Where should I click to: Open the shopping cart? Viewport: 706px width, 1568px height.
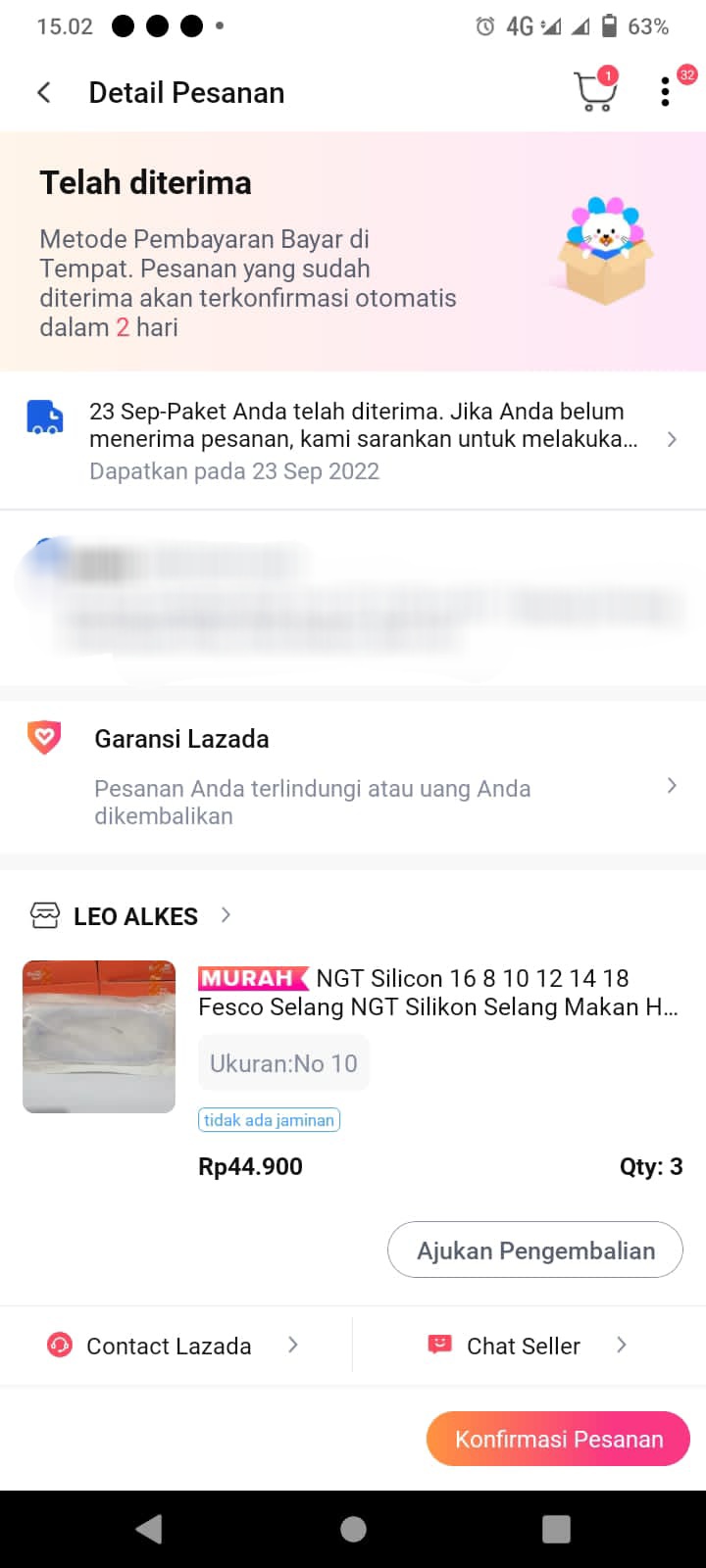[594, 92]
